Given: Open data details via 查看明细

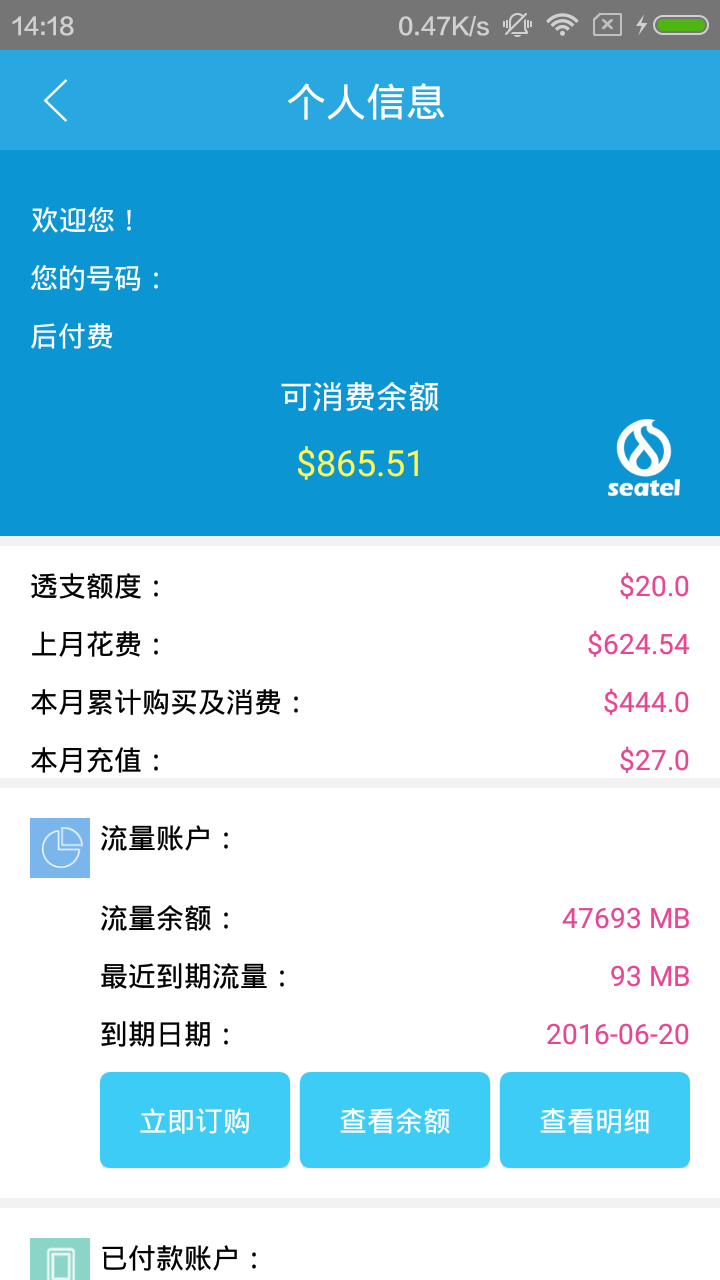Looking at the screenshot, I should [x=595, y=1120].
